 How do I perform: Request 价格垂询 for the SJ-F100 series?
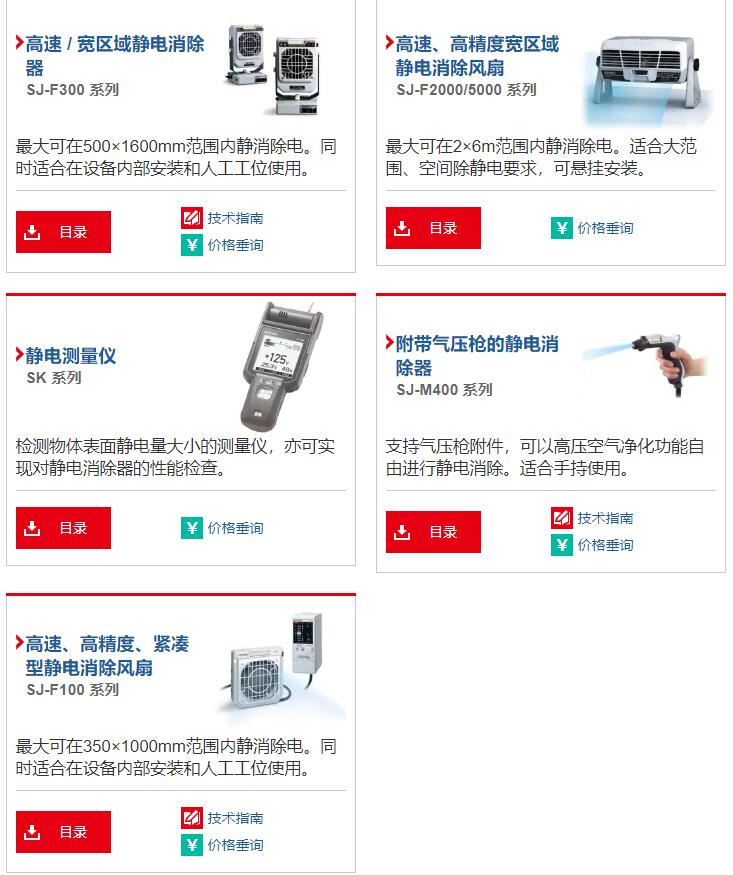[x=234, y=845]
